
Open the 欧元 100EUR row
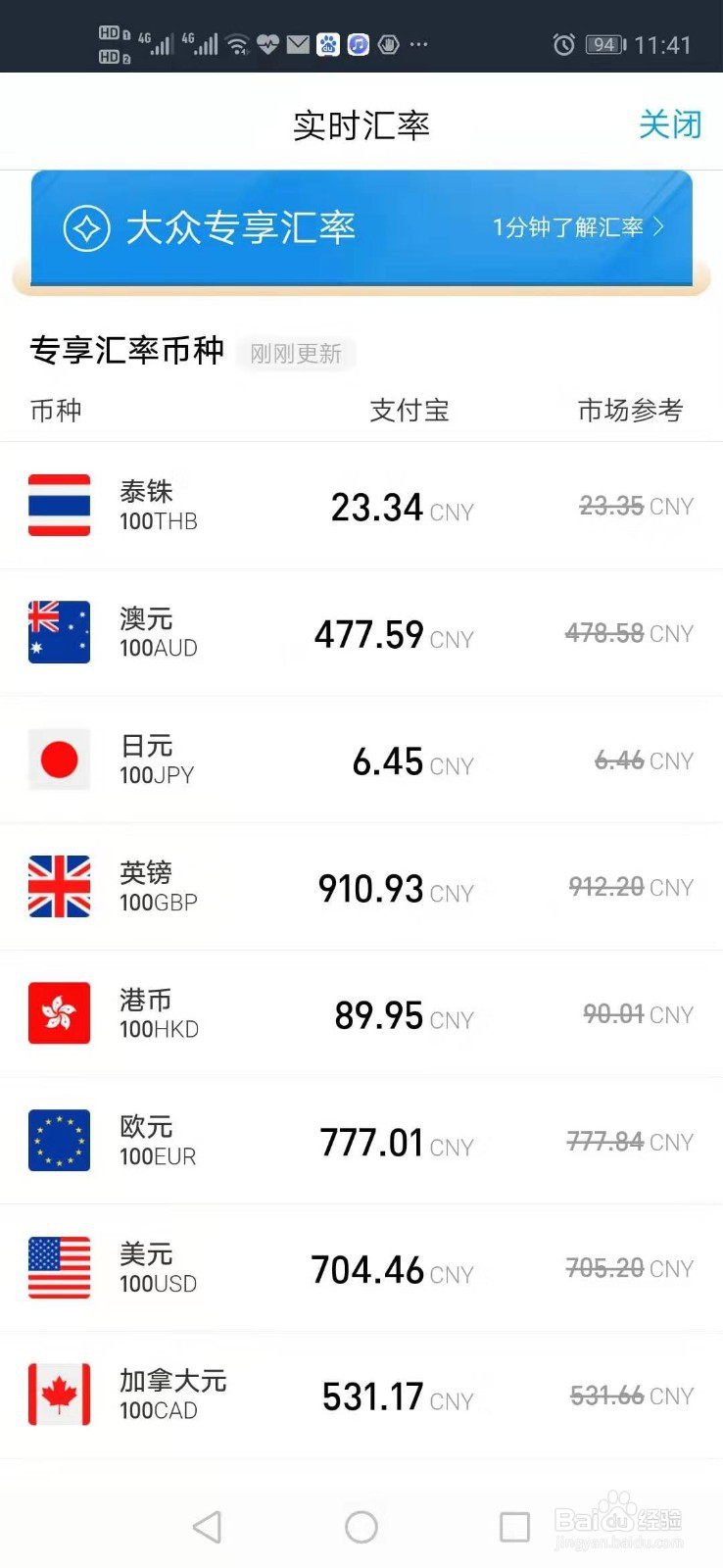[361, 1141]
